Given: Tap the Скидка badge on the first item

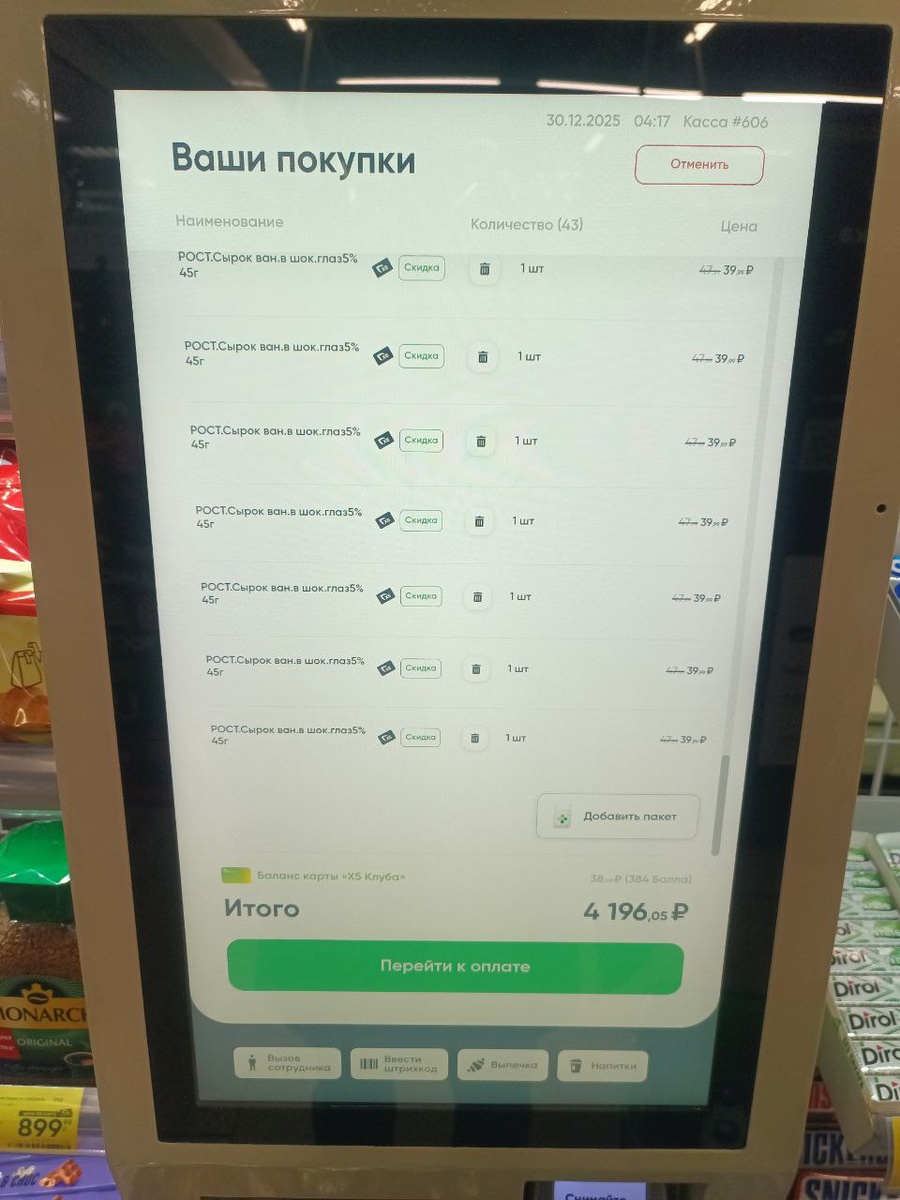Looking at the screenshot, I should click(420, 267).
